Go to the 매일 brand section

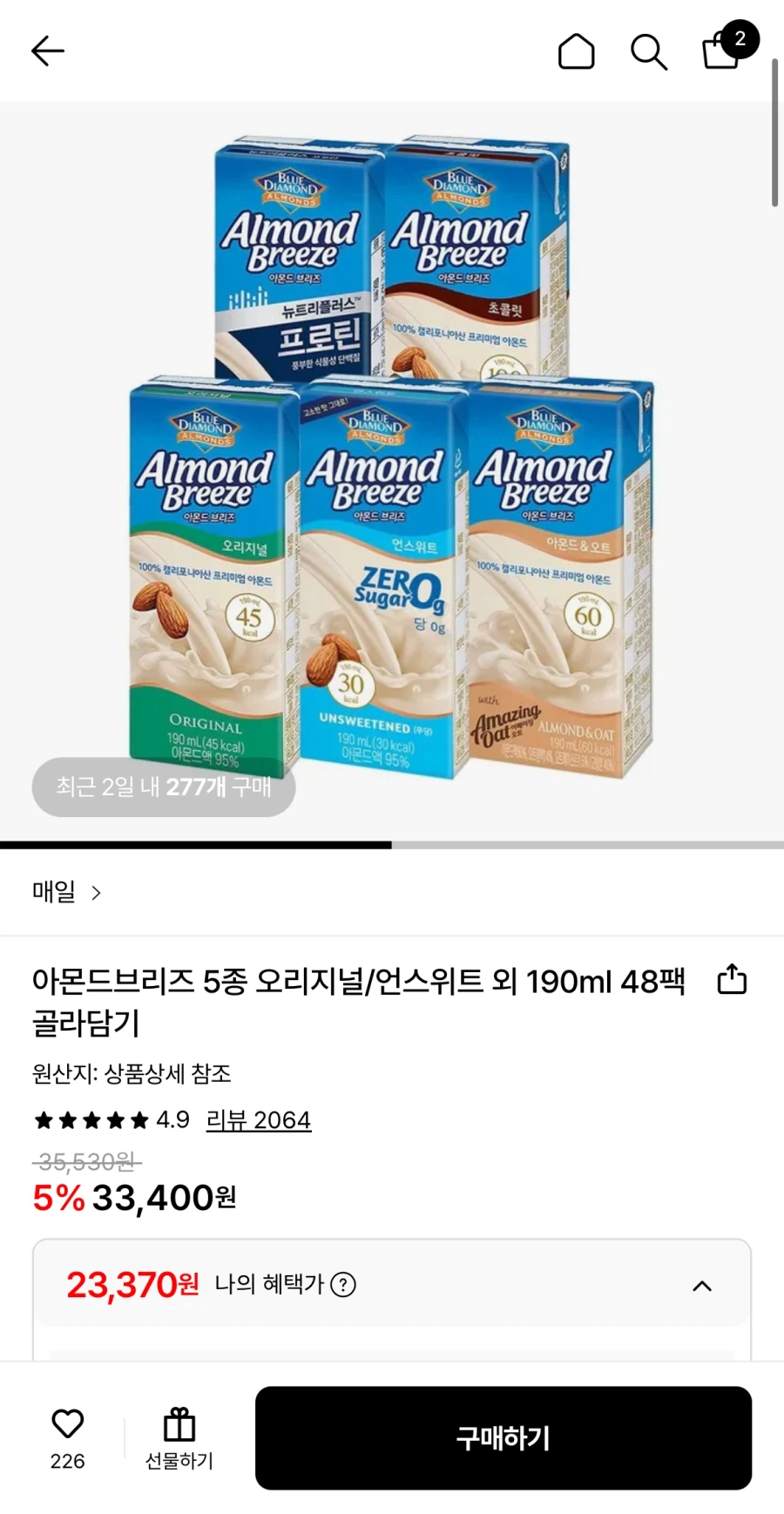pyautogui.click(x=54, y=893)
